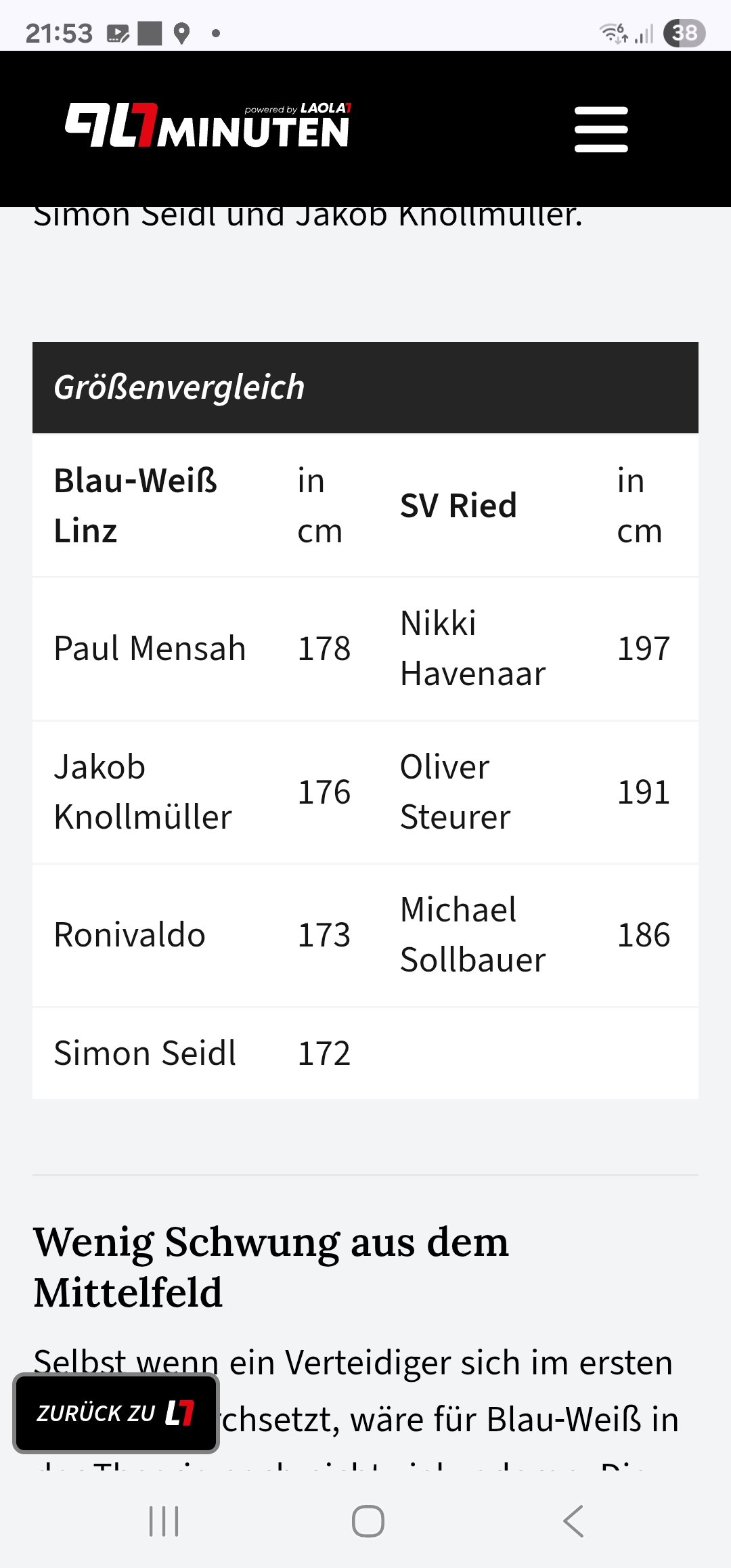Viewport: 731px width, 1568px height.
Task: Go to the phone's home screen
Action: pos(368,1521)
